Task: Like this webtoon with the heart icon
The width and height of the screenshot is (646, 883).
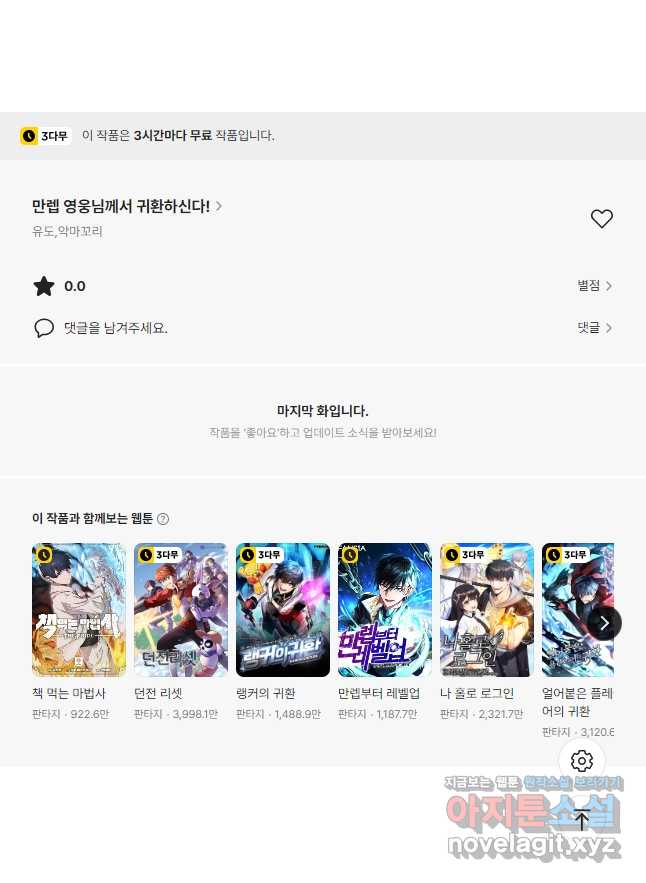Action: (x=601, y=219)
